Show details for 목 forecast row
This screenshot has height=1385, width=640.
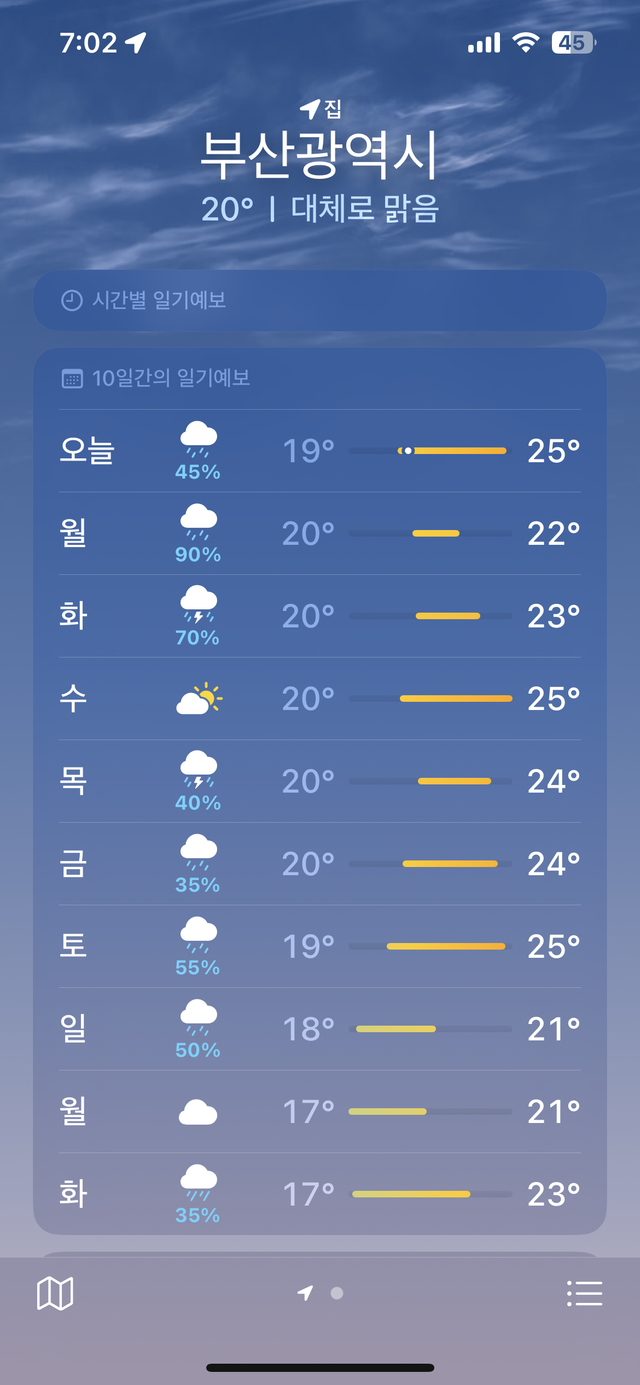point(319,781)
